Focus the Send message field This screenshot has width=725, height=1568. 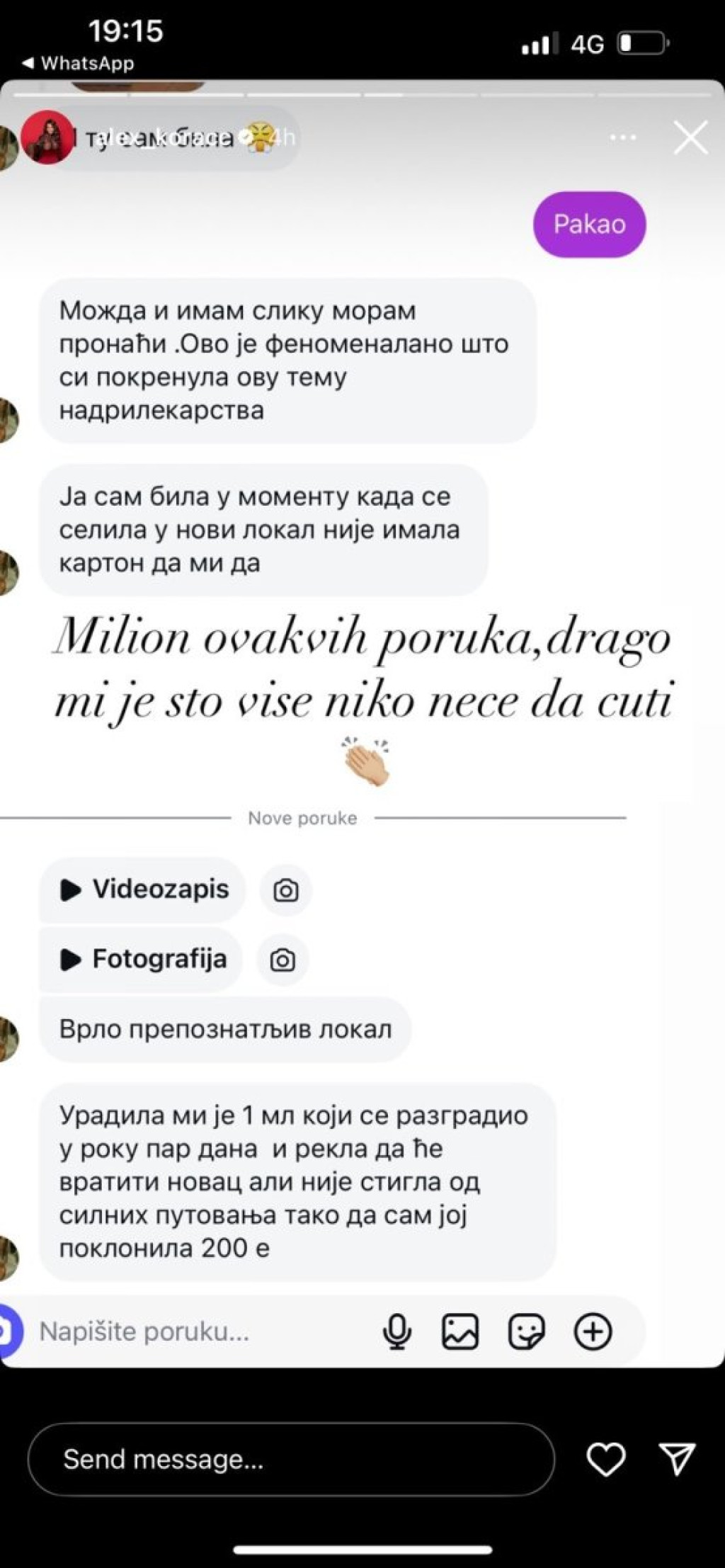click(x=291, y=1459)
